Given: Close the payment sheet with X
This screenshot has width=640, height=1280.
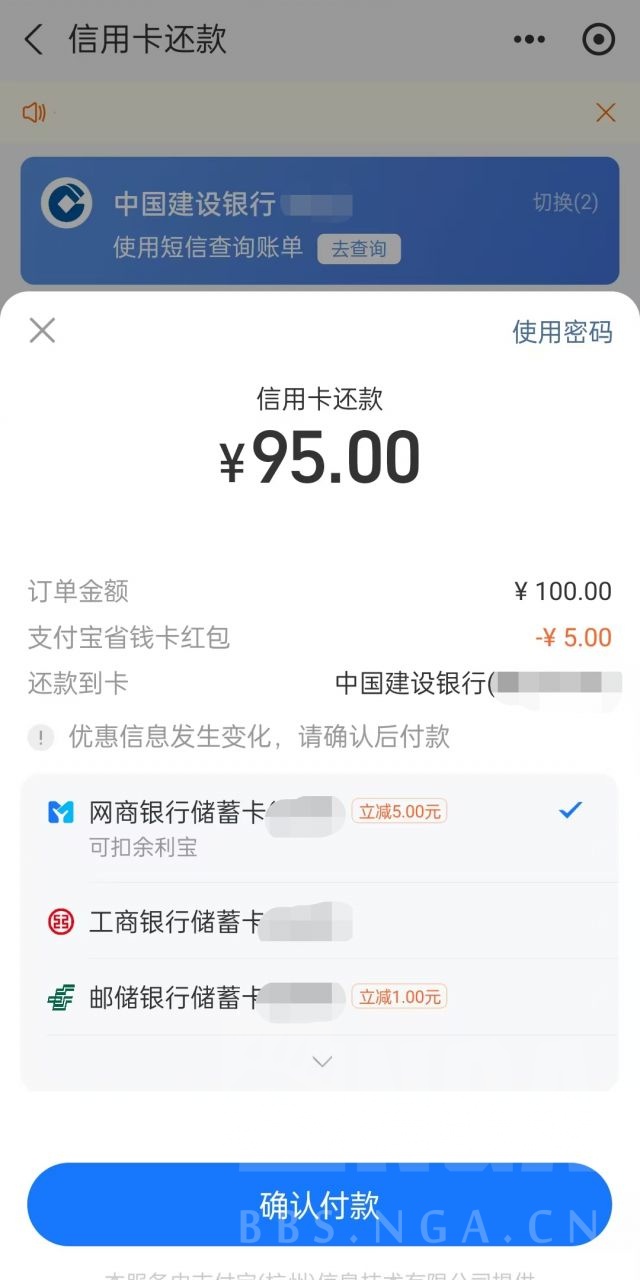Looking at the screenshot, I should [x=42, y=330].
